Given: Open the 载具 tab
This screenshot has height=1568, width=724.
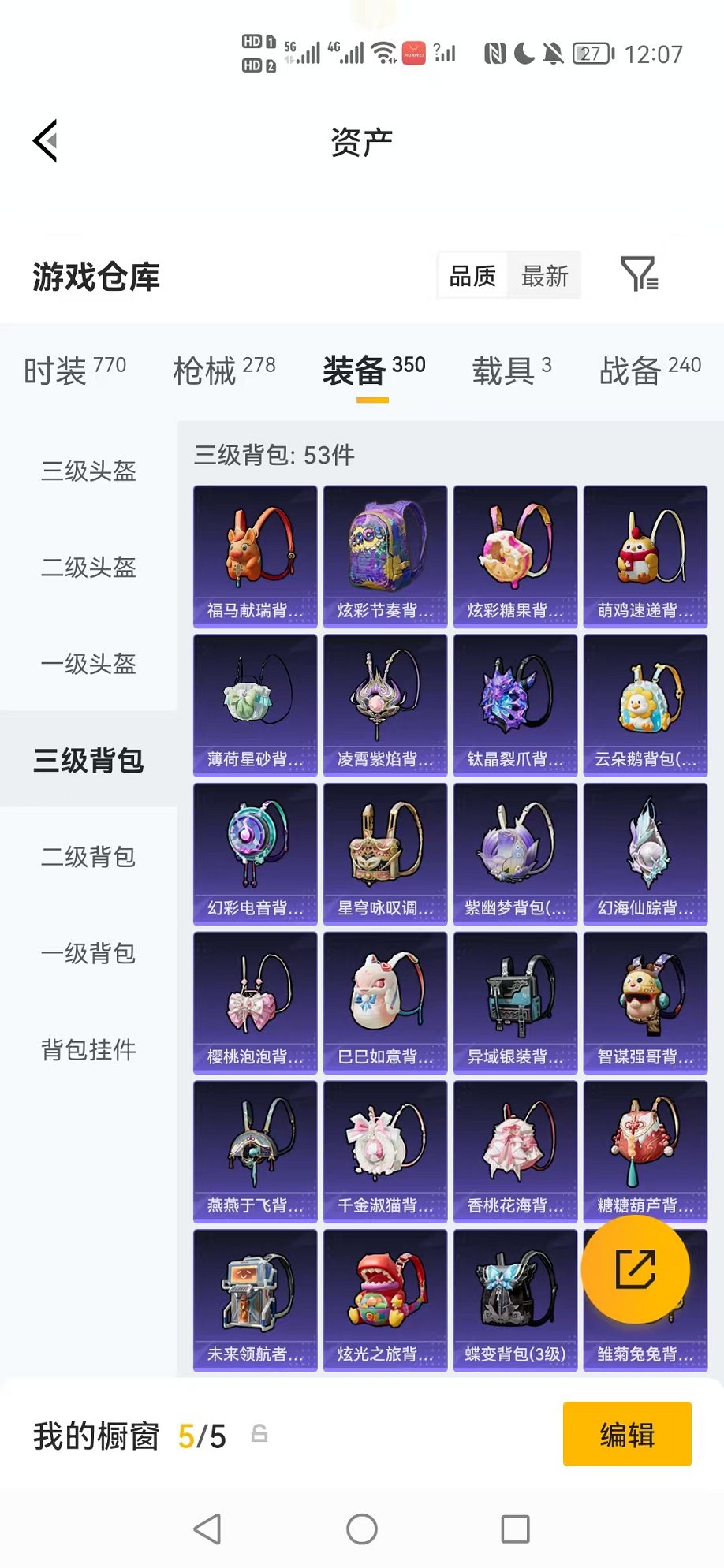Looking at the screenshot, I should pyautogui.click(x=503, y=371).
